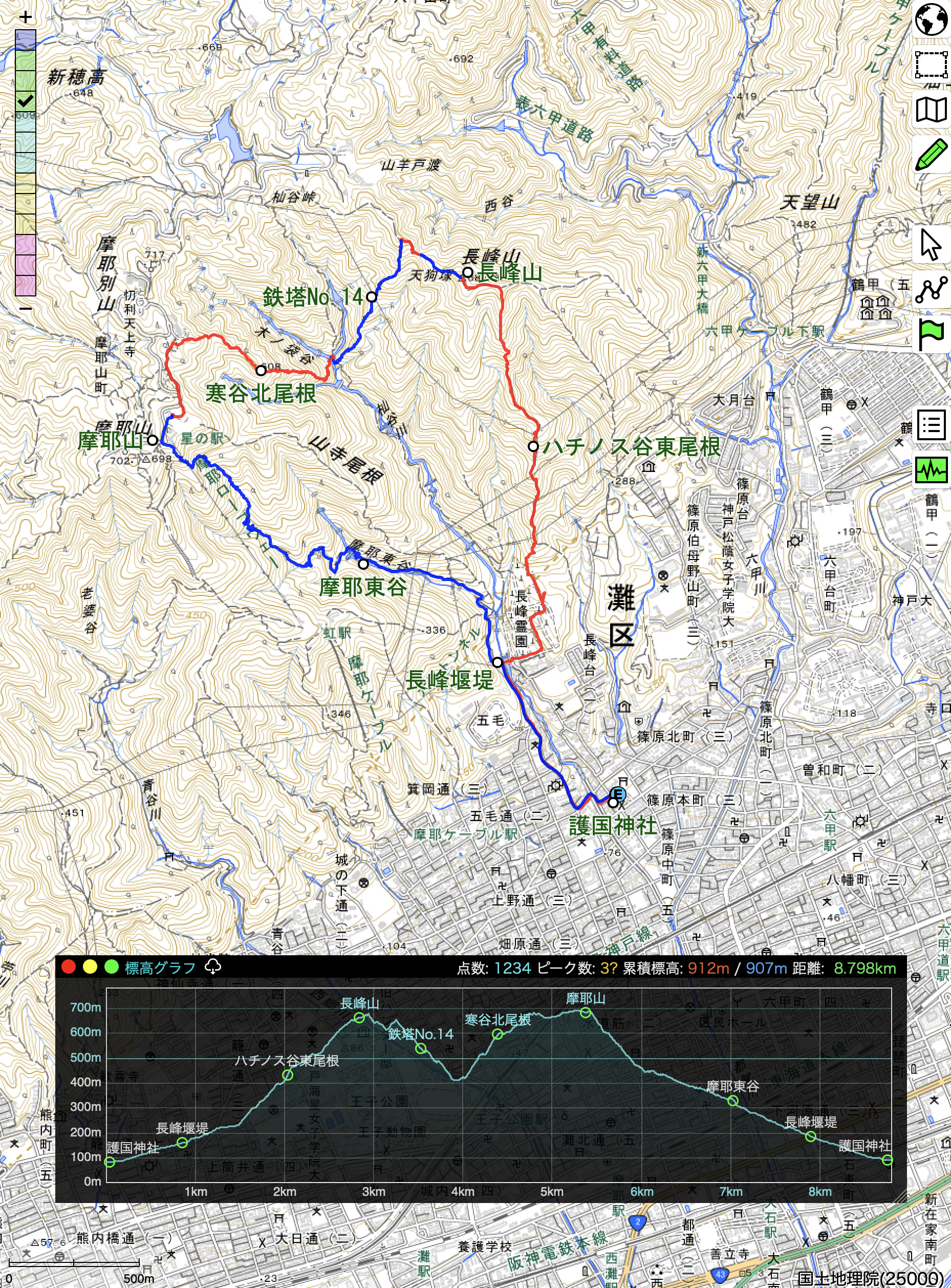Choose the polyline route drawing tool

coord(931,290)
